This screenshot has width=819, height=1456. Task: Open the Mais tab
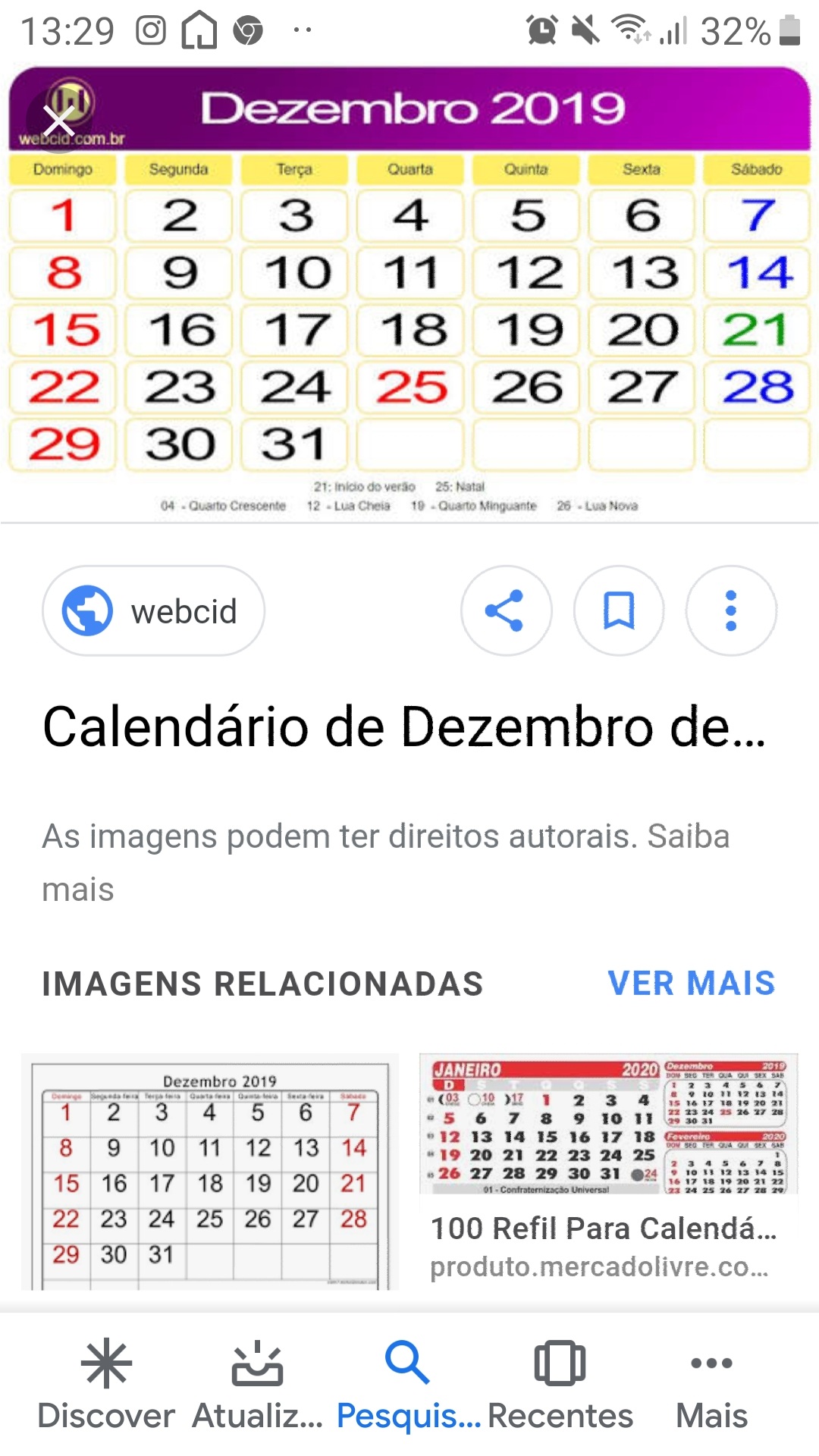click(711, 1385)
